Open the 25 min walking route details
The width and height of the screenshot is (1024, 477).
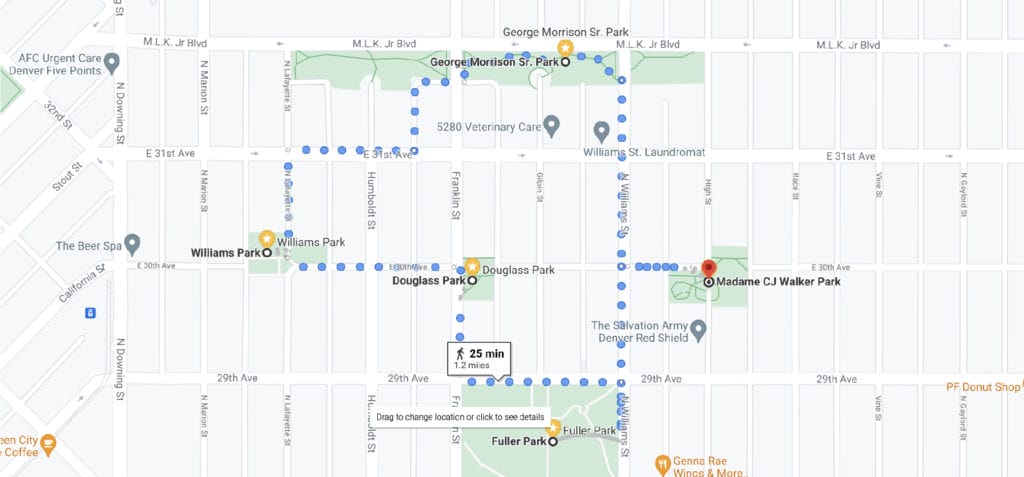(481, 359)
